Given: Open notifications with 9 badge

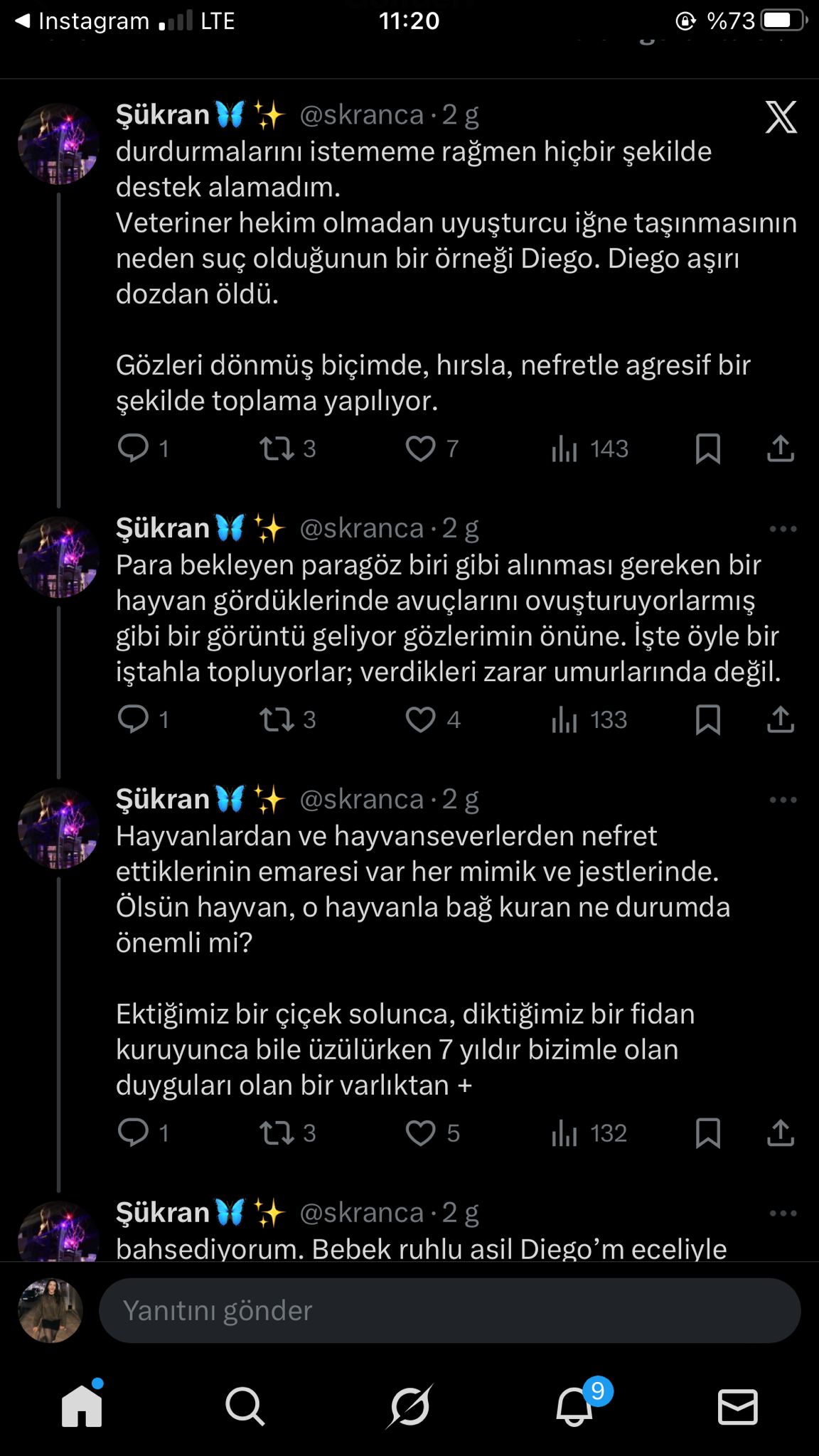Looking at the screenshot, I should [x=574, y=1406].
